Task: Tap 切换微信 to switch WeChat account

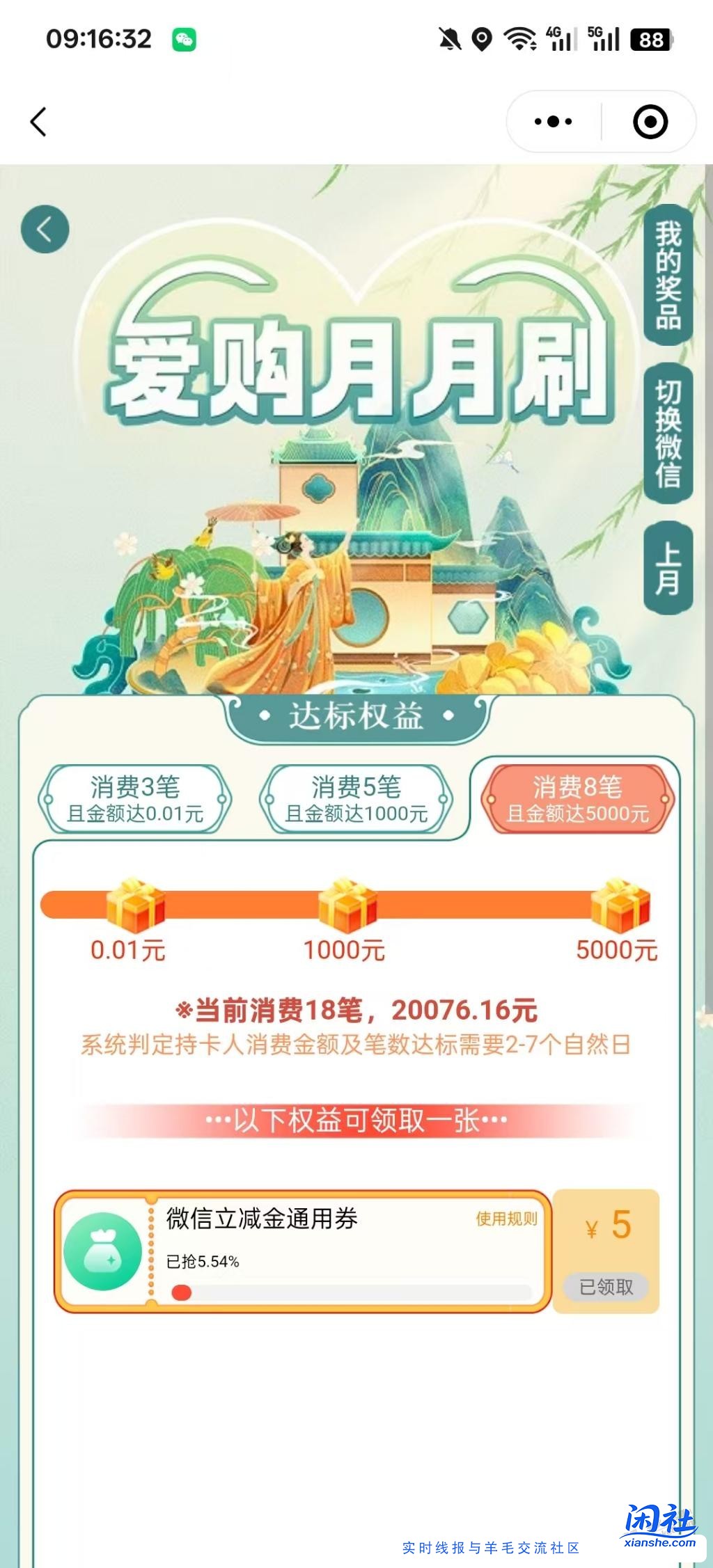Action: coord(667,433)
